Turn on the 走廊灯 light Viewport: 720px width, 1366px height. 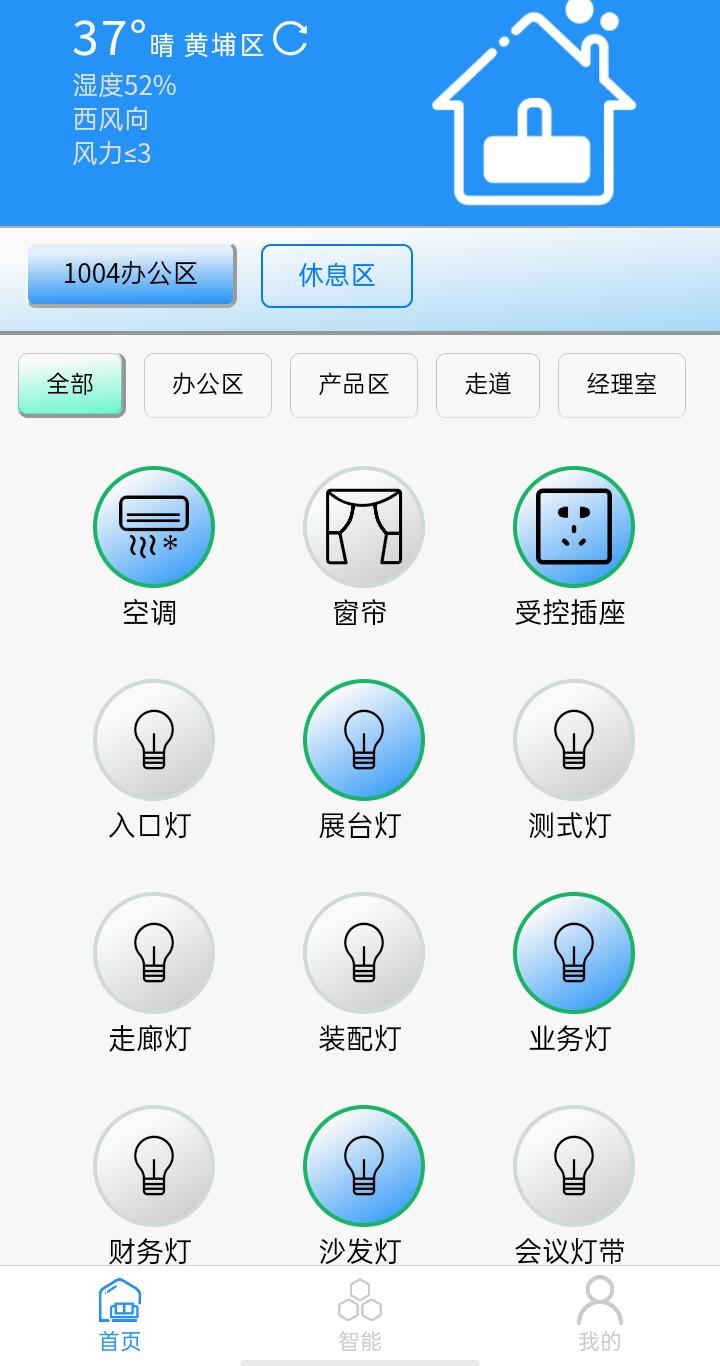pos(154,953)
